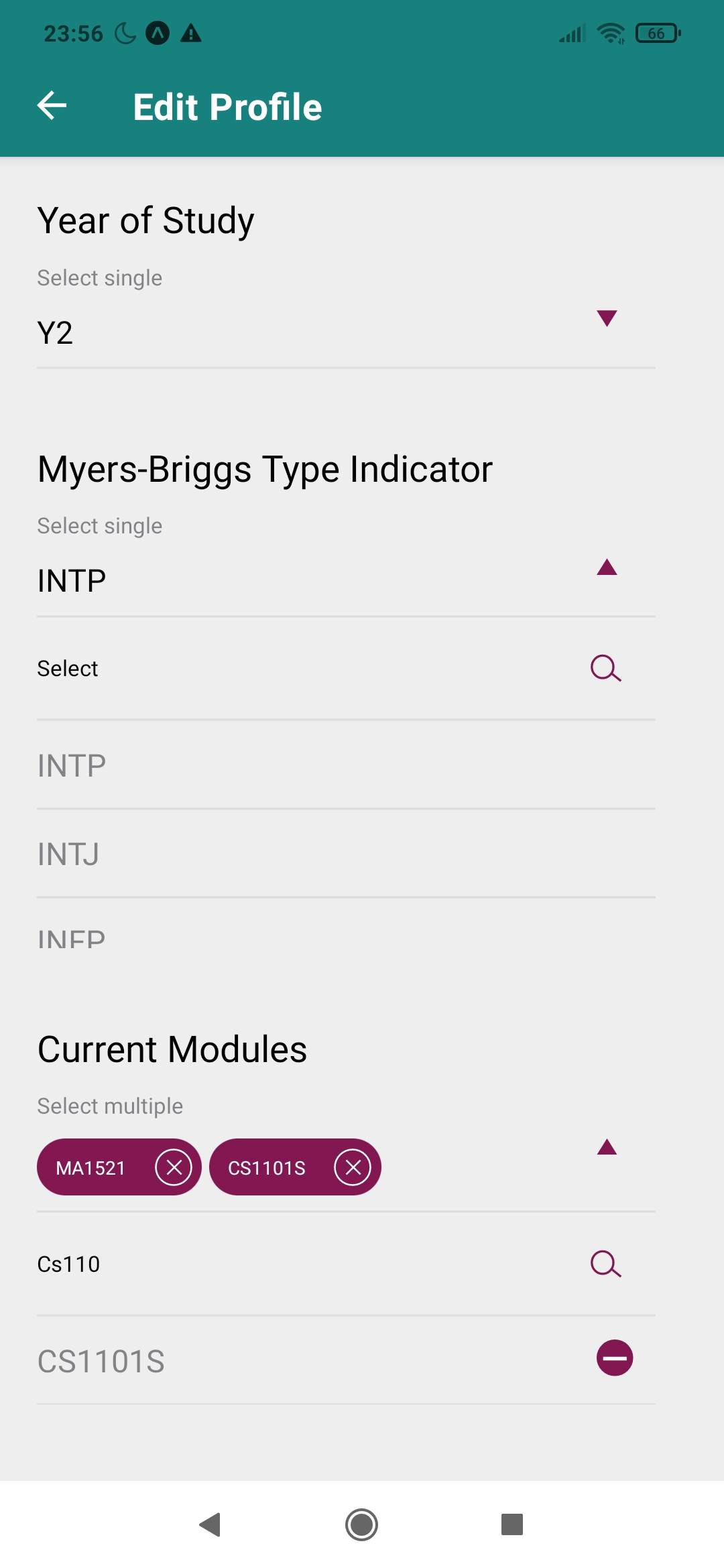Screen dimensions: 724x1568
Task: Go back from Edit Profile
Action: [x=52, y=106]
